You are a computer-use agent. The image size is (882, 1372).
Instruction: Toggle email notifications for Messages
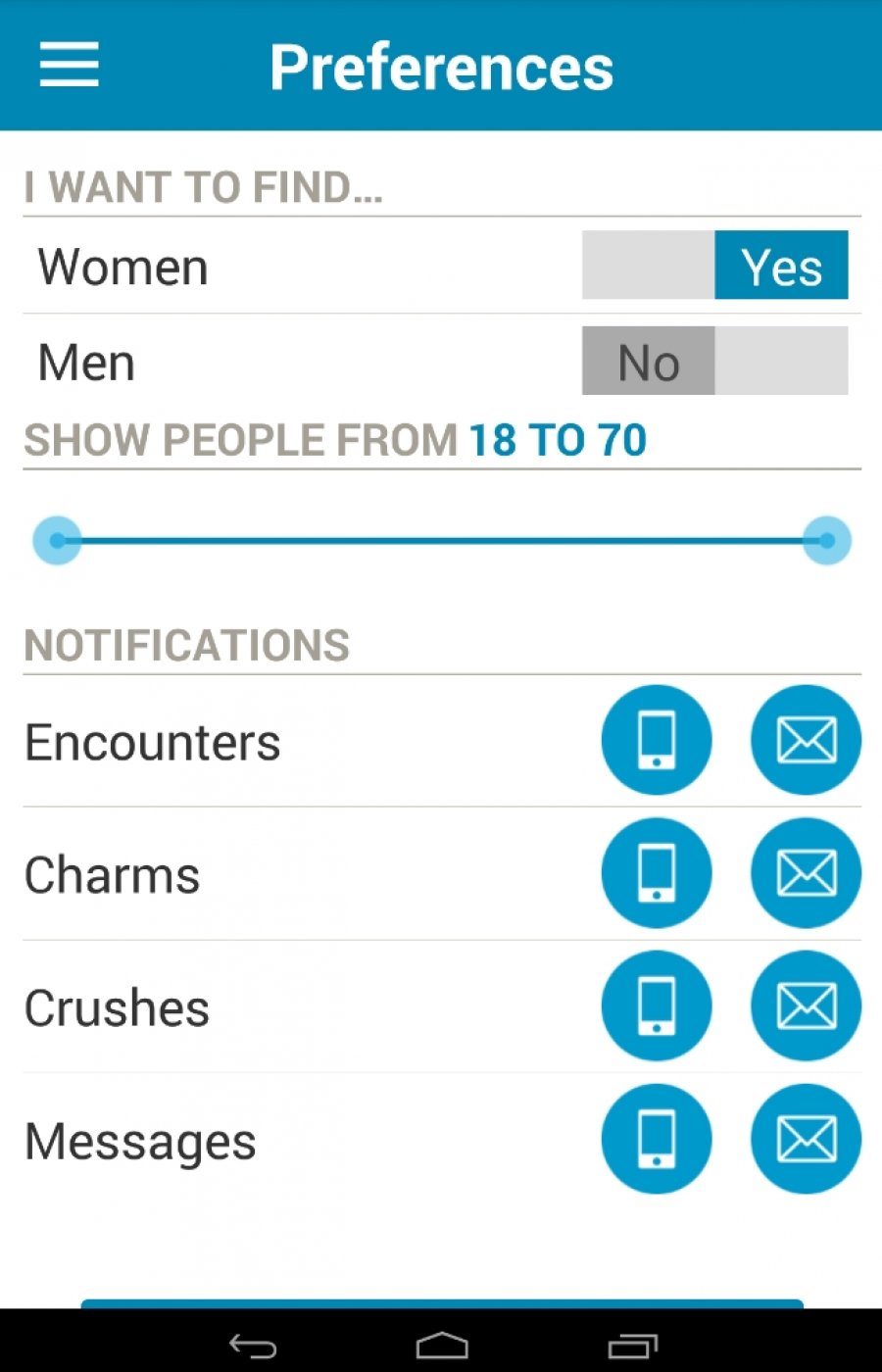tap(806, 1139)
